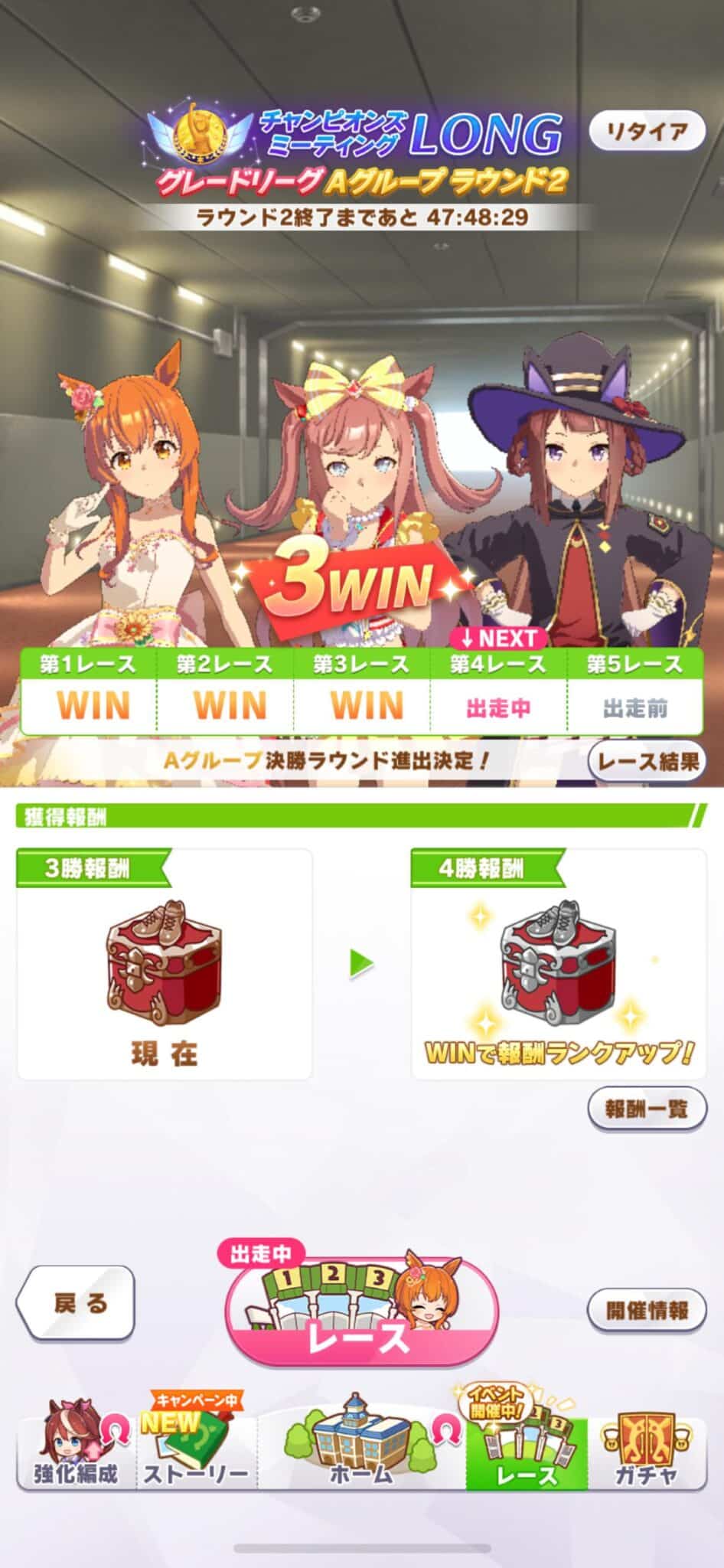Screen dimensions: 724x1568
Task: Go to the ホーム tab
Action: (x=361, y=1445)
